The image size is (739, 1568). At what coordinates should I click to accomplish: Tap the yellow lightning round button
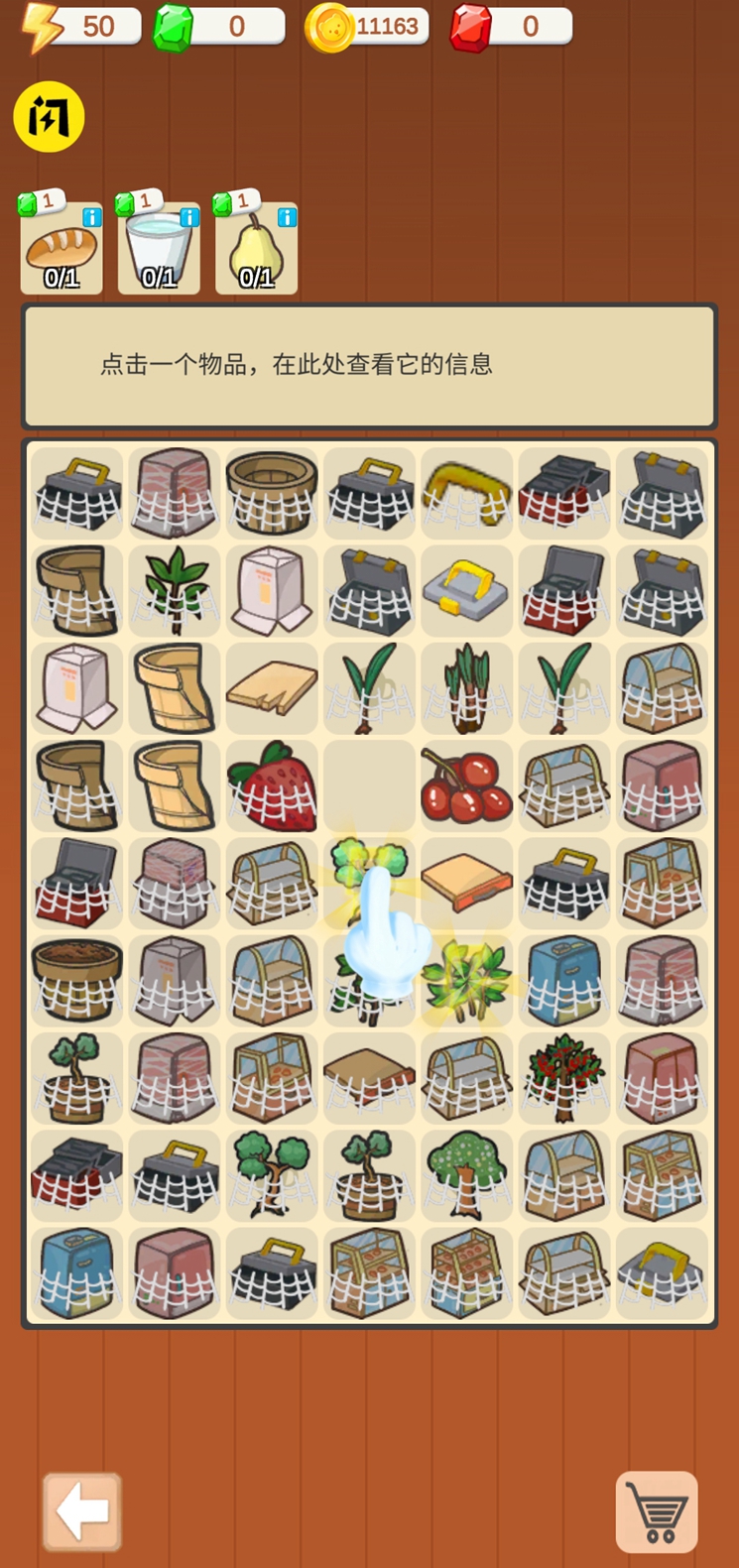click(x=49, y=117)
